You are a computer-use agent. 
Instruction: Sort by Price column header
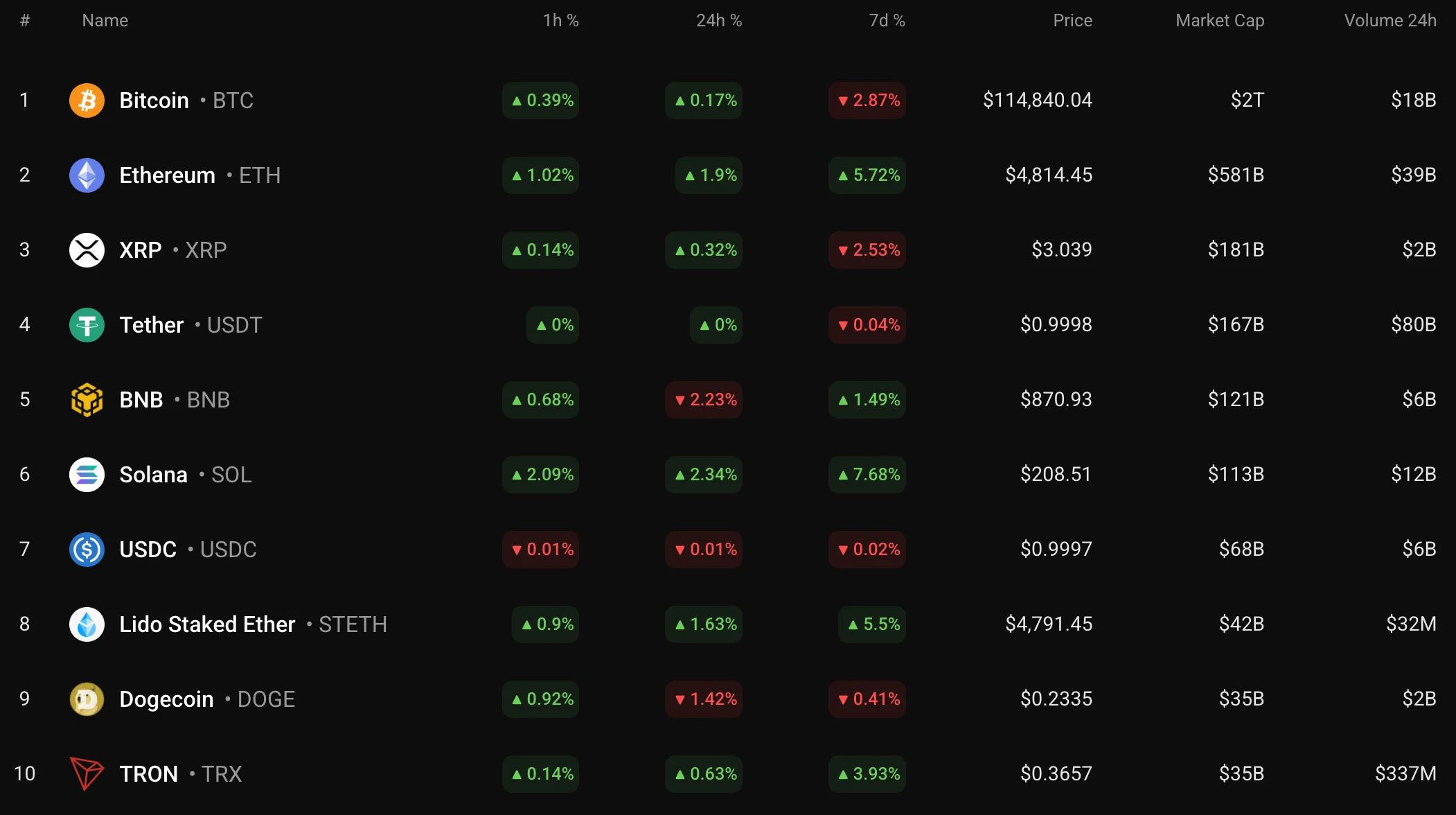(x=1072, y=21)
